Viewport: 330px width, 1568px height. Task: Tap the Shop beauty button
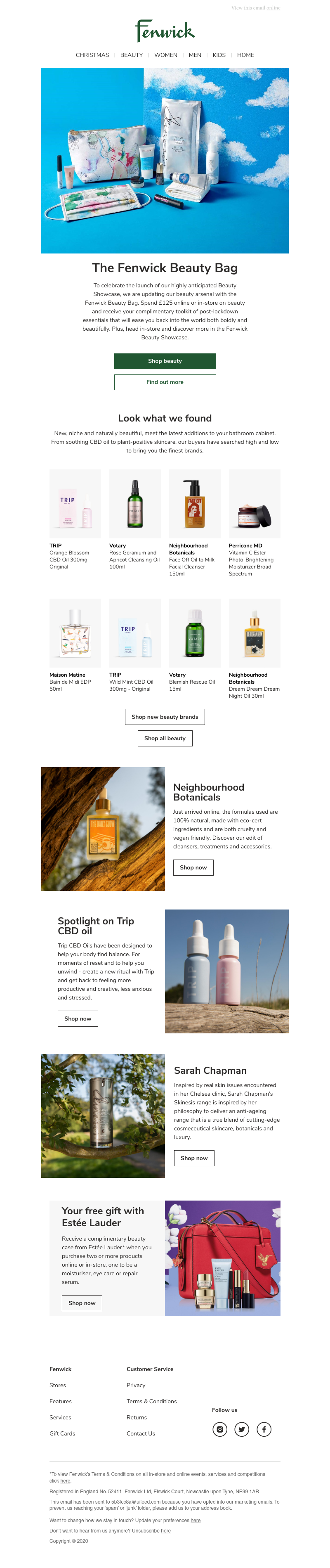165,361
